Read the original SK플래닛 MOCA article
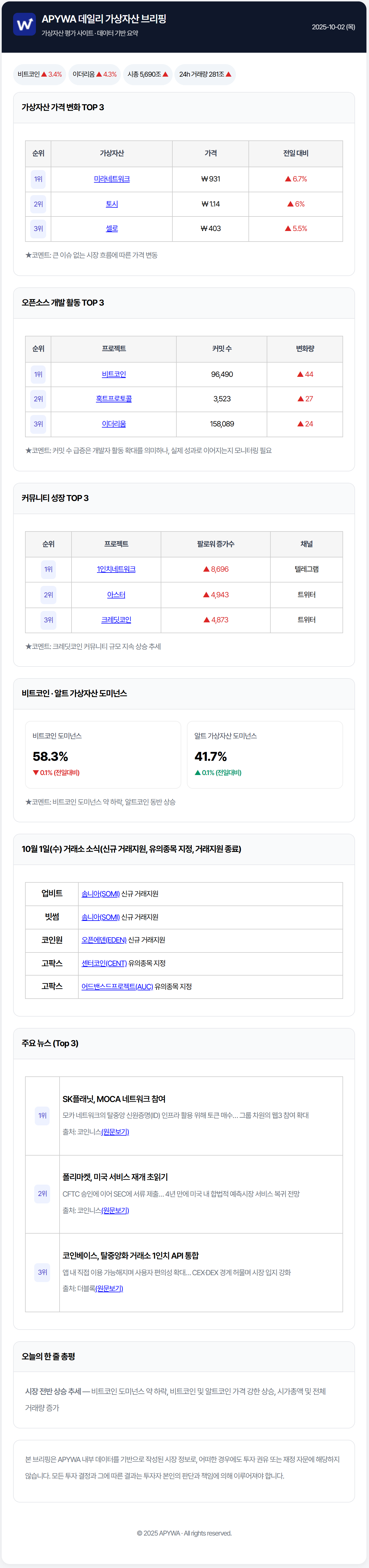This screenshot has width=369, height=1568. [115, 1132]
